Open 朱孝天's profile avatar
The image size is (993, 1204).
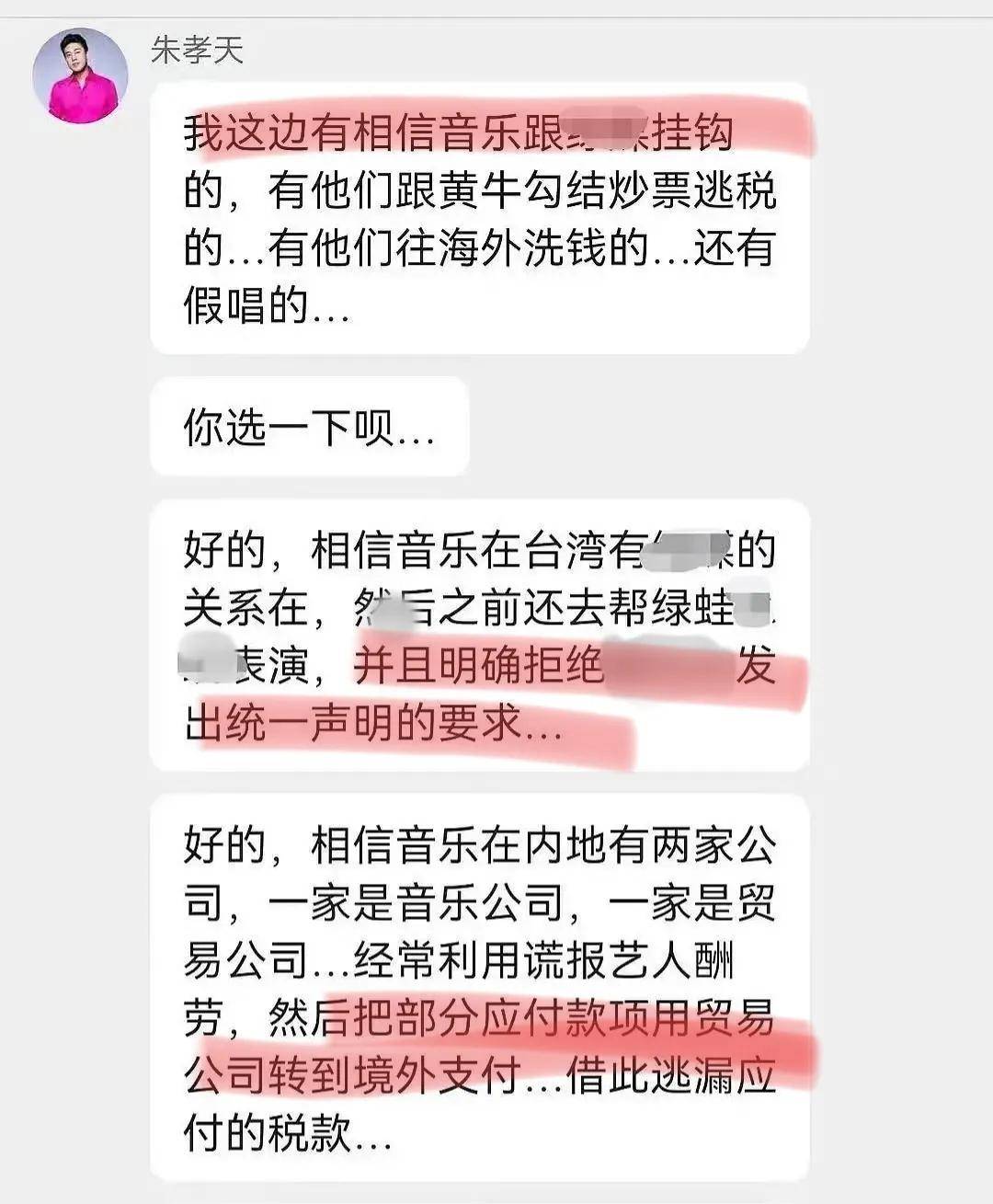80,76
